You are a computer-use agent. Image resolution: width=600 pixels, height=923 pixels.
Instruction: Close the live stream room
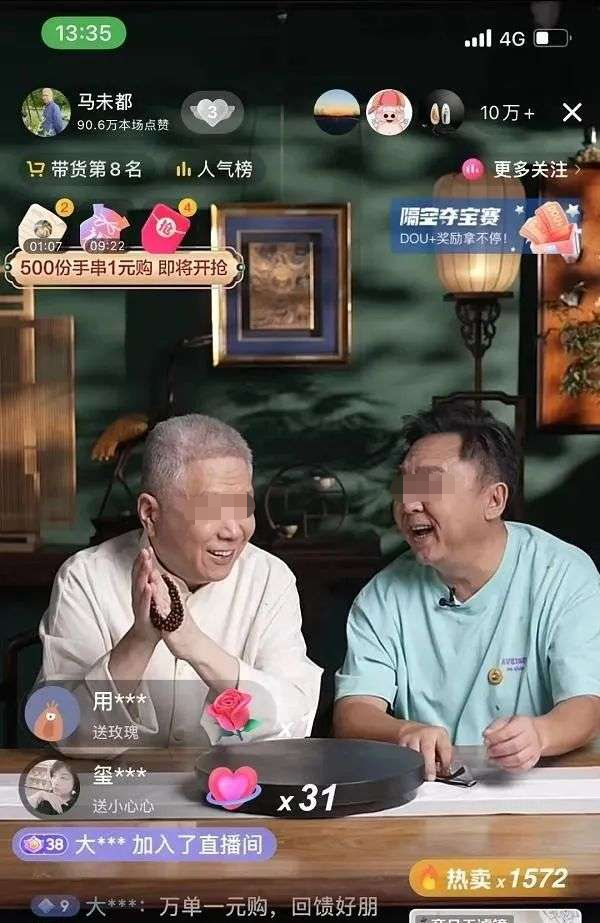click(x=572, y=112)
